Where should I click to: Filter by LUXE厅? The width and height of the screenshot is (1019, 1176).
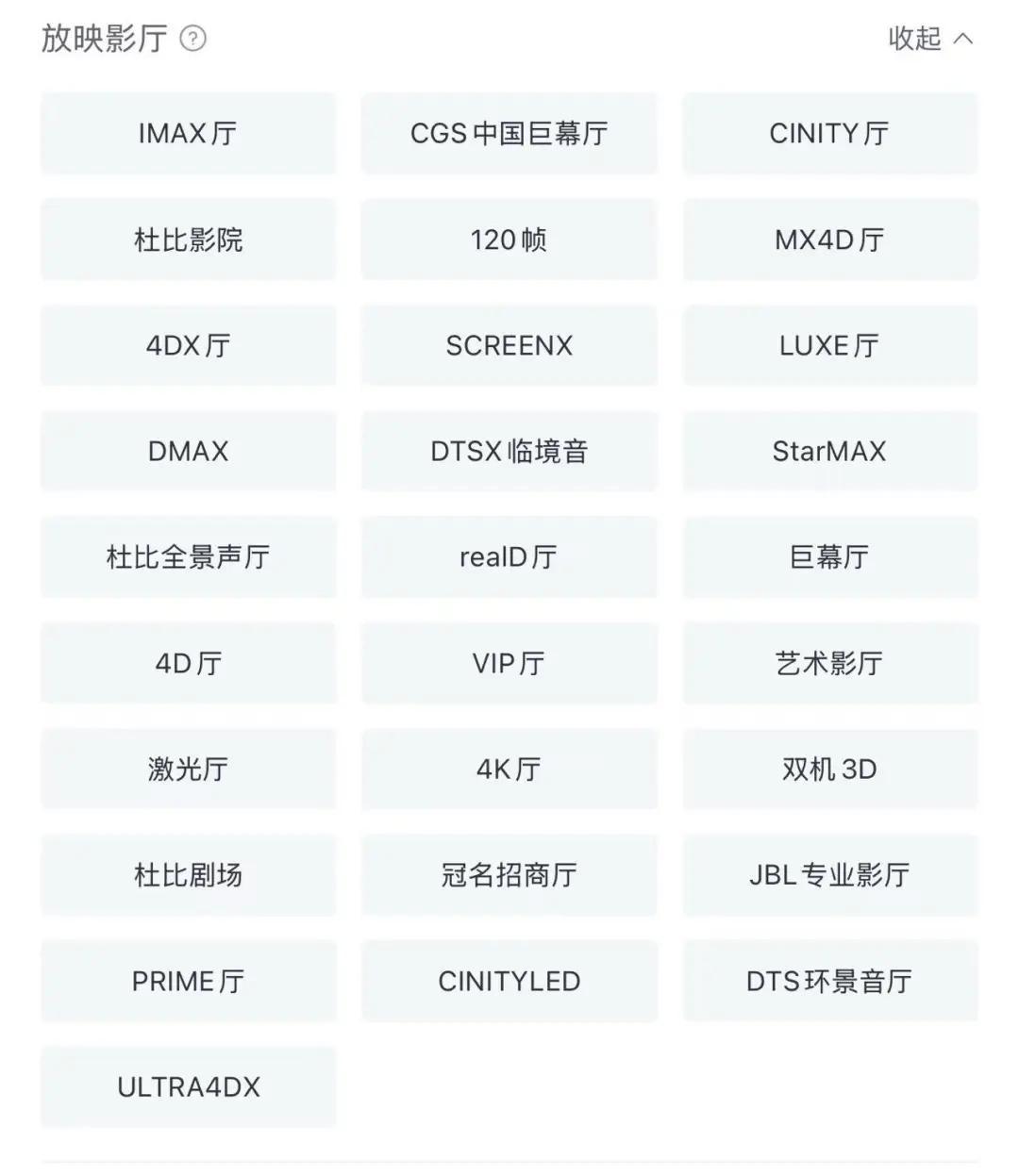coord(829,345)
